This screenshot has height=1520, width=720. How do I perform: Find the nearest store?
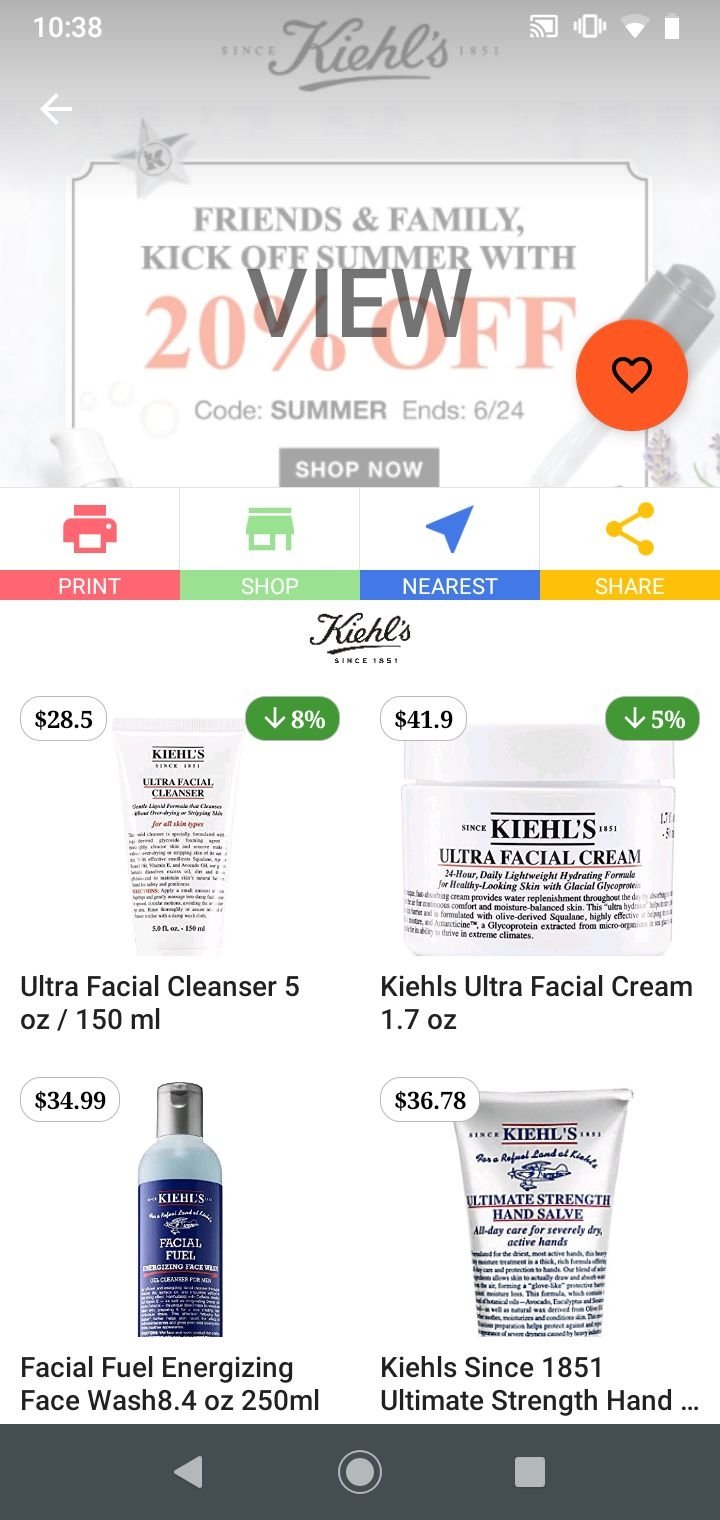(x=450, y=544)
